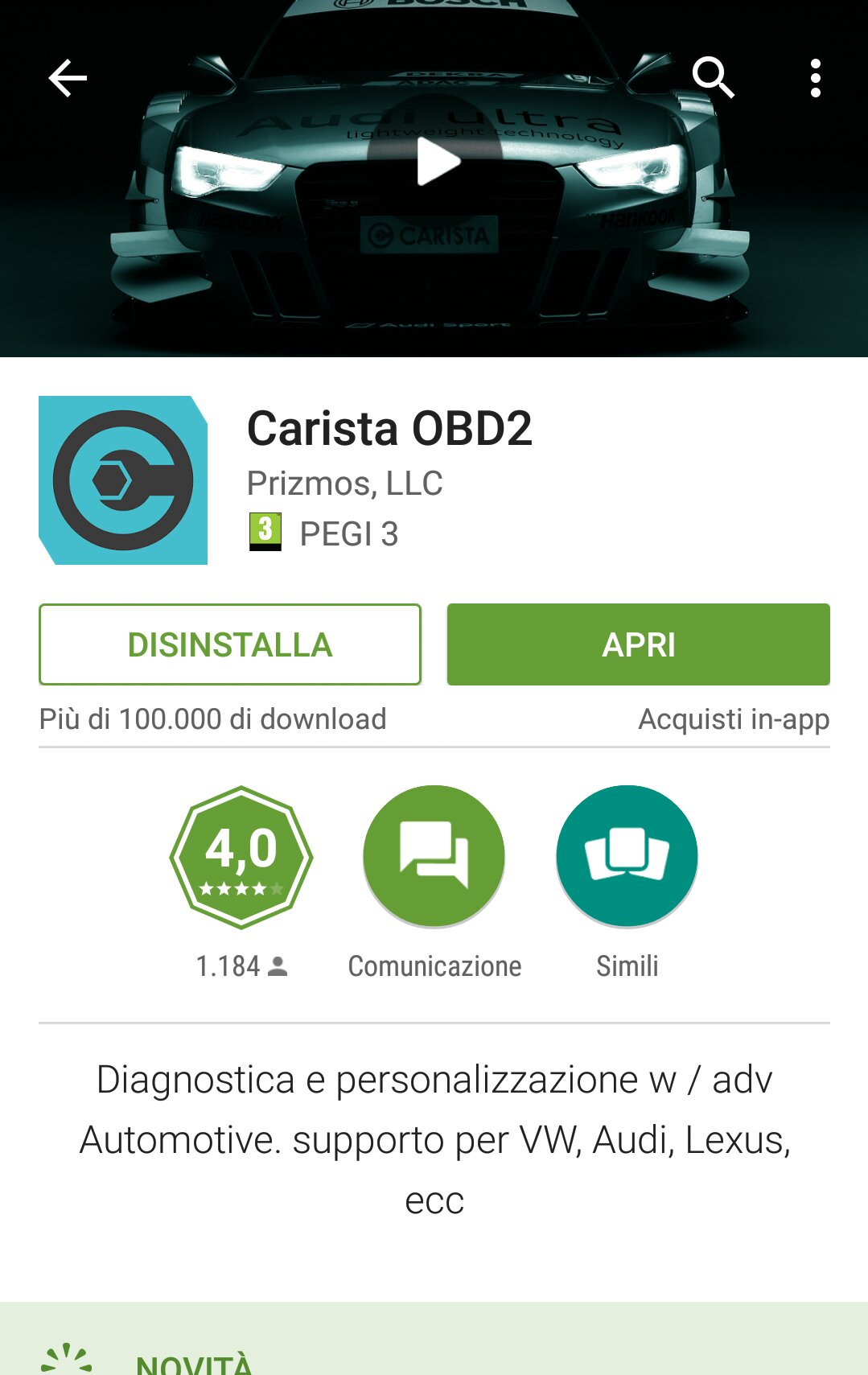This screenshot has height=1375, width=868.
Task: Open search with the magnifier icon
Action: pos(713,78)
